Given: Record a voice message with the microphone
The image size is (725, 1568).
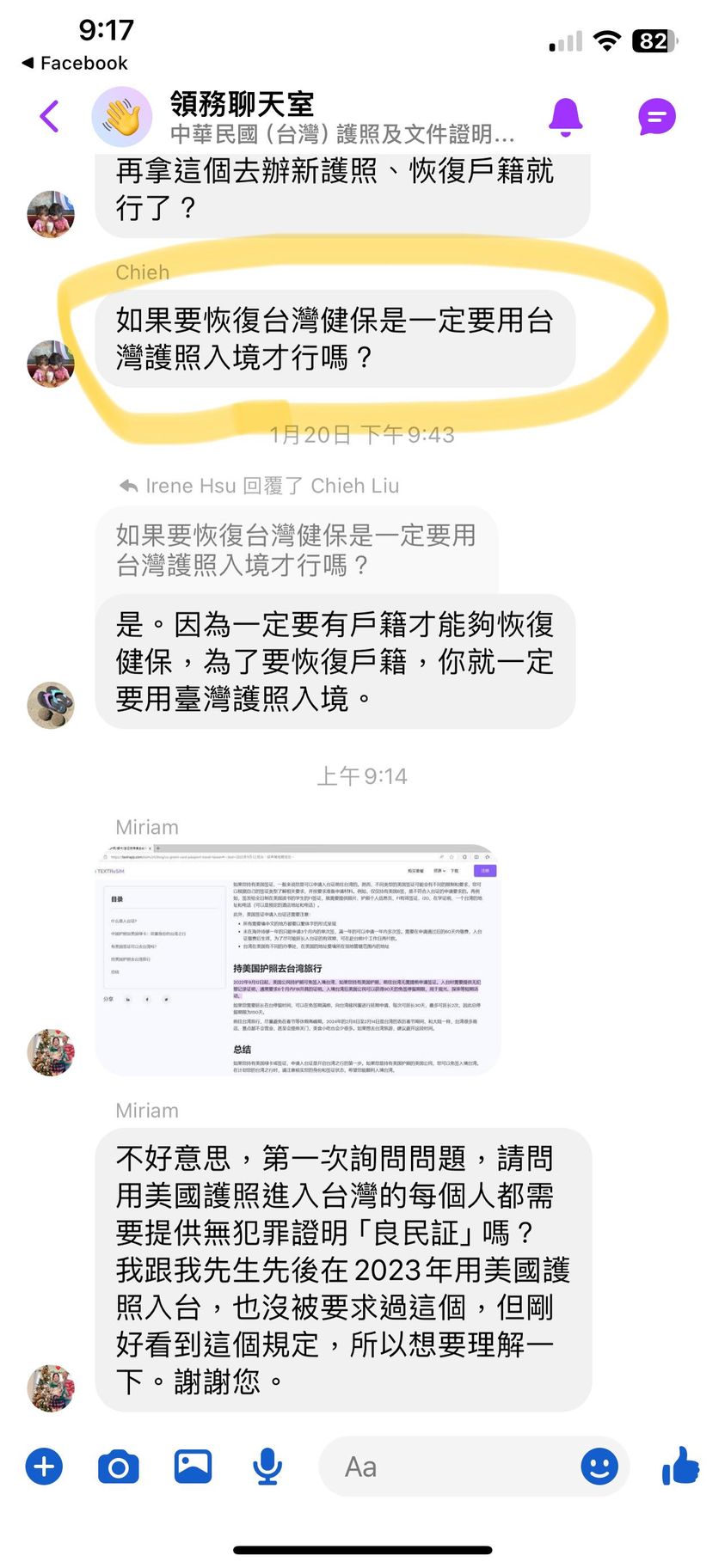Looking at the screenshot, I should point(267,1466).
